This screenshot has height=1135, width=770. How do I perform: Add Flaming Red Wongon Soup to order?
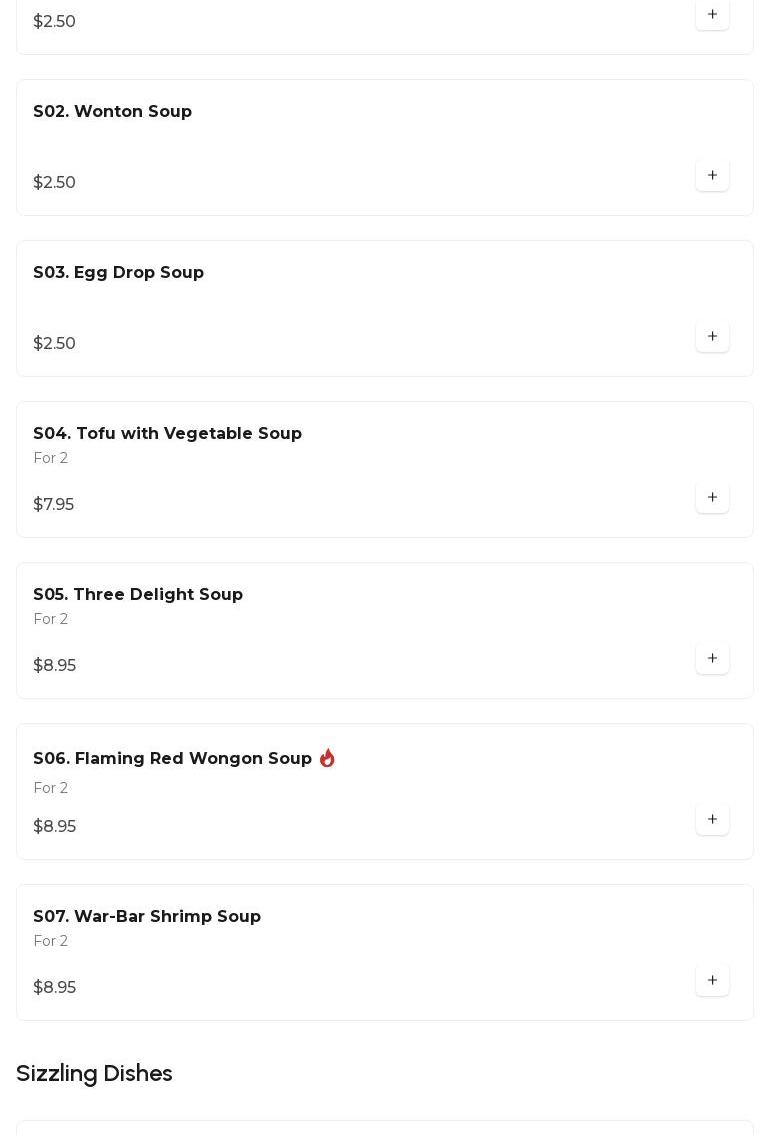[x=712, y=820]
